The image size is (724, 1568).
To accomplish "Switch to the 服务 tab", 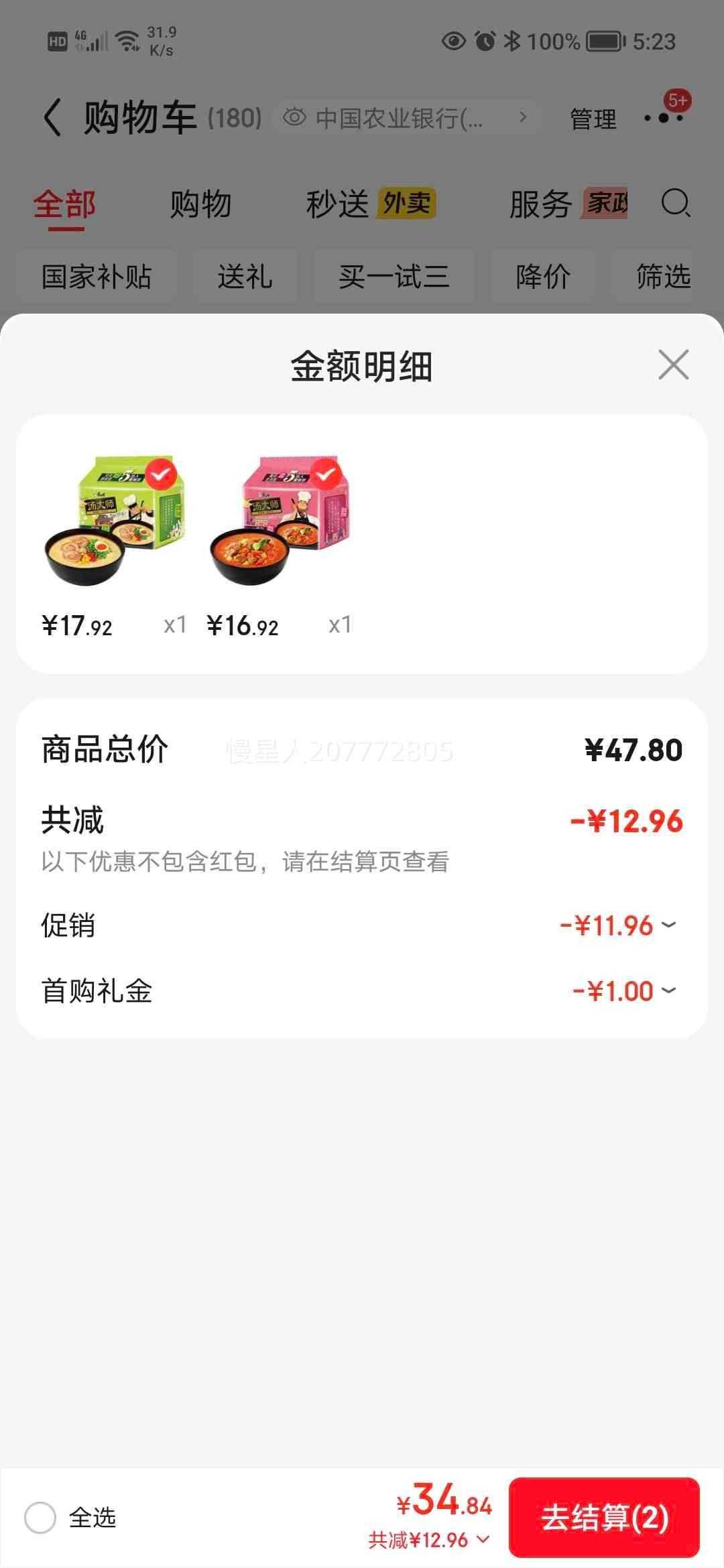I will click(x=540, y=204).
